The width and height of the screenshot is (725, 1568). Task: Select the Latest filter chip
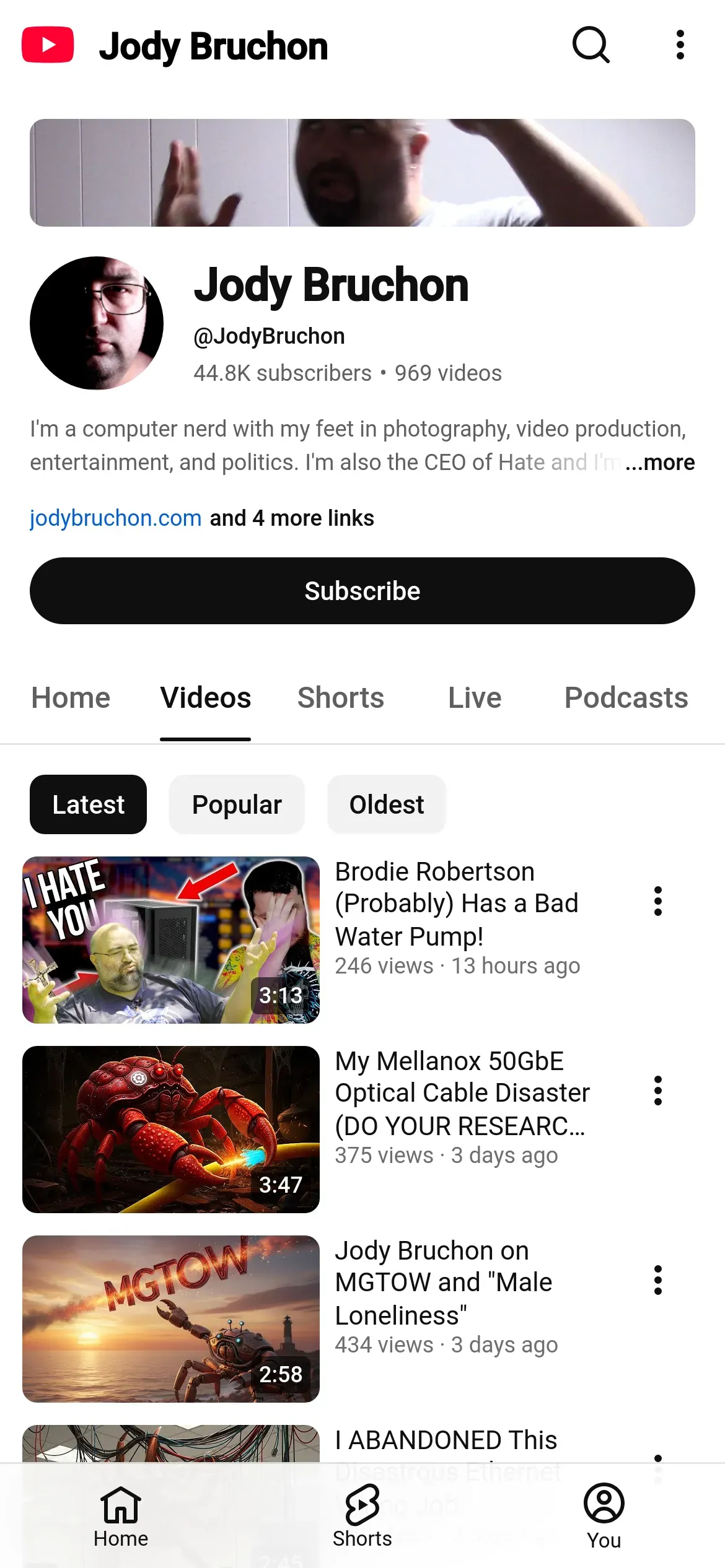88,804
